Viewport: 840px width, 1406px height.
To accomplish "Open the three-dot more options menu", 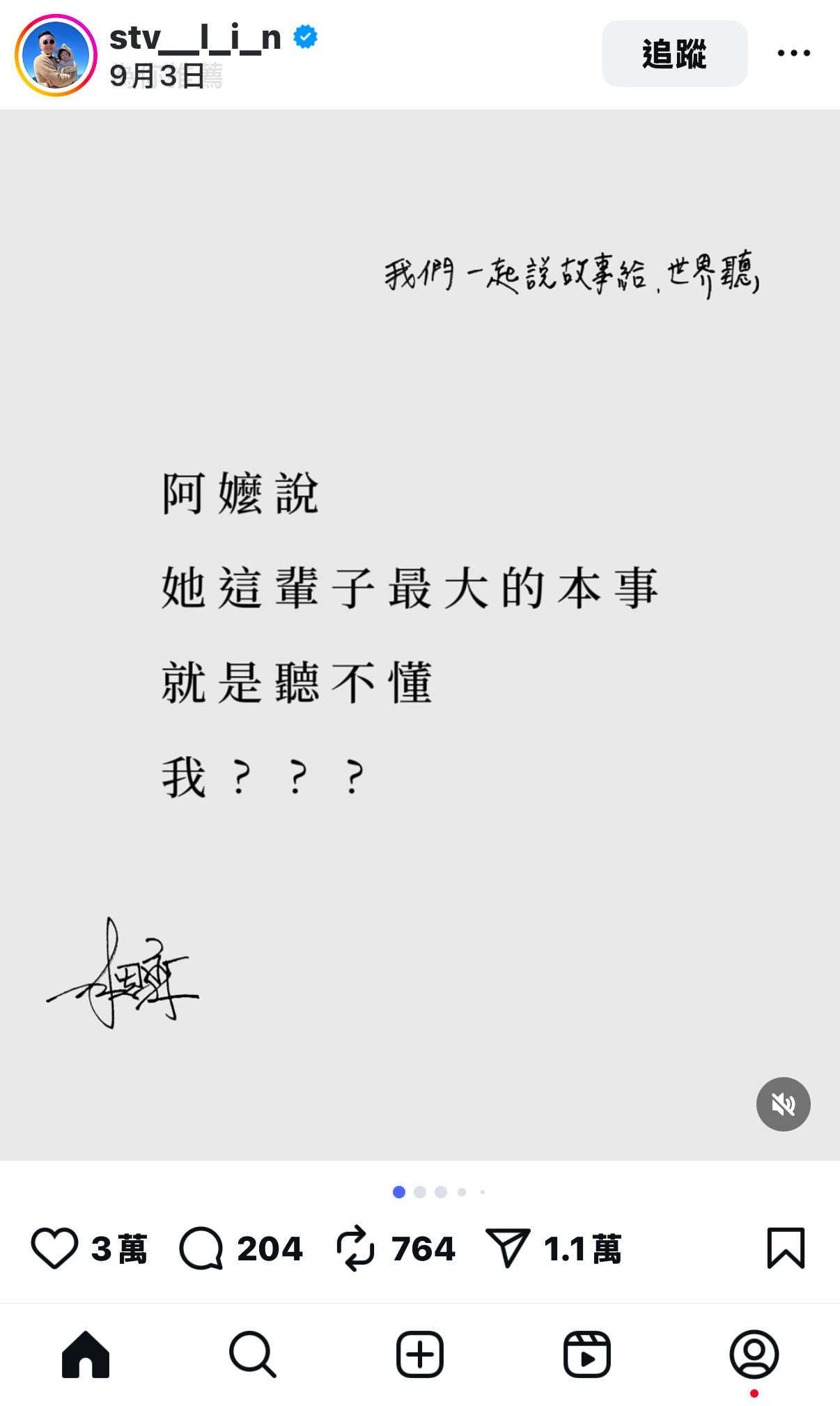I will pos(793,53).
